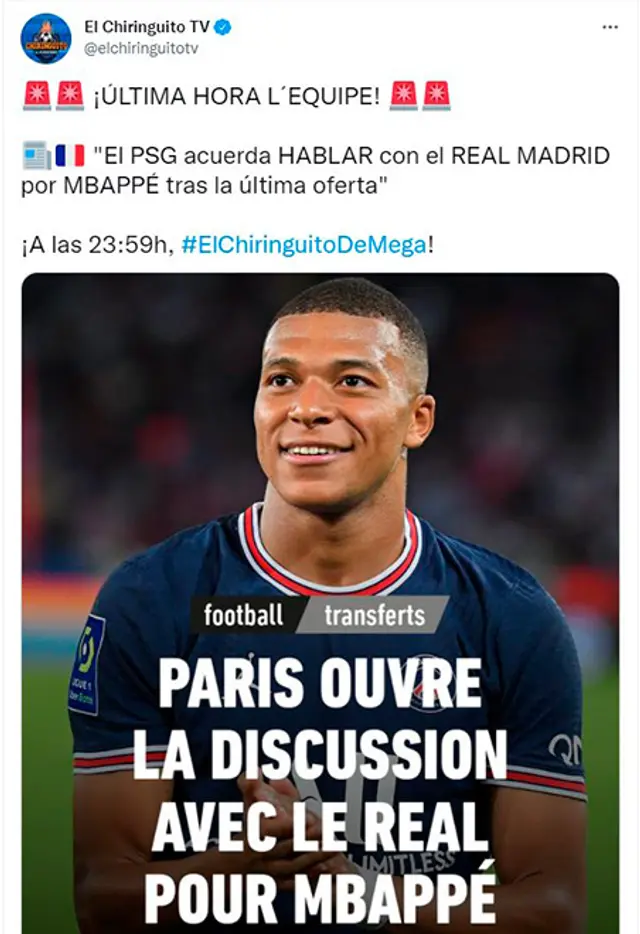Screen dimensions: 640x934
Task: Open the El Chiringuito TV account name
Action: (146, 27)
